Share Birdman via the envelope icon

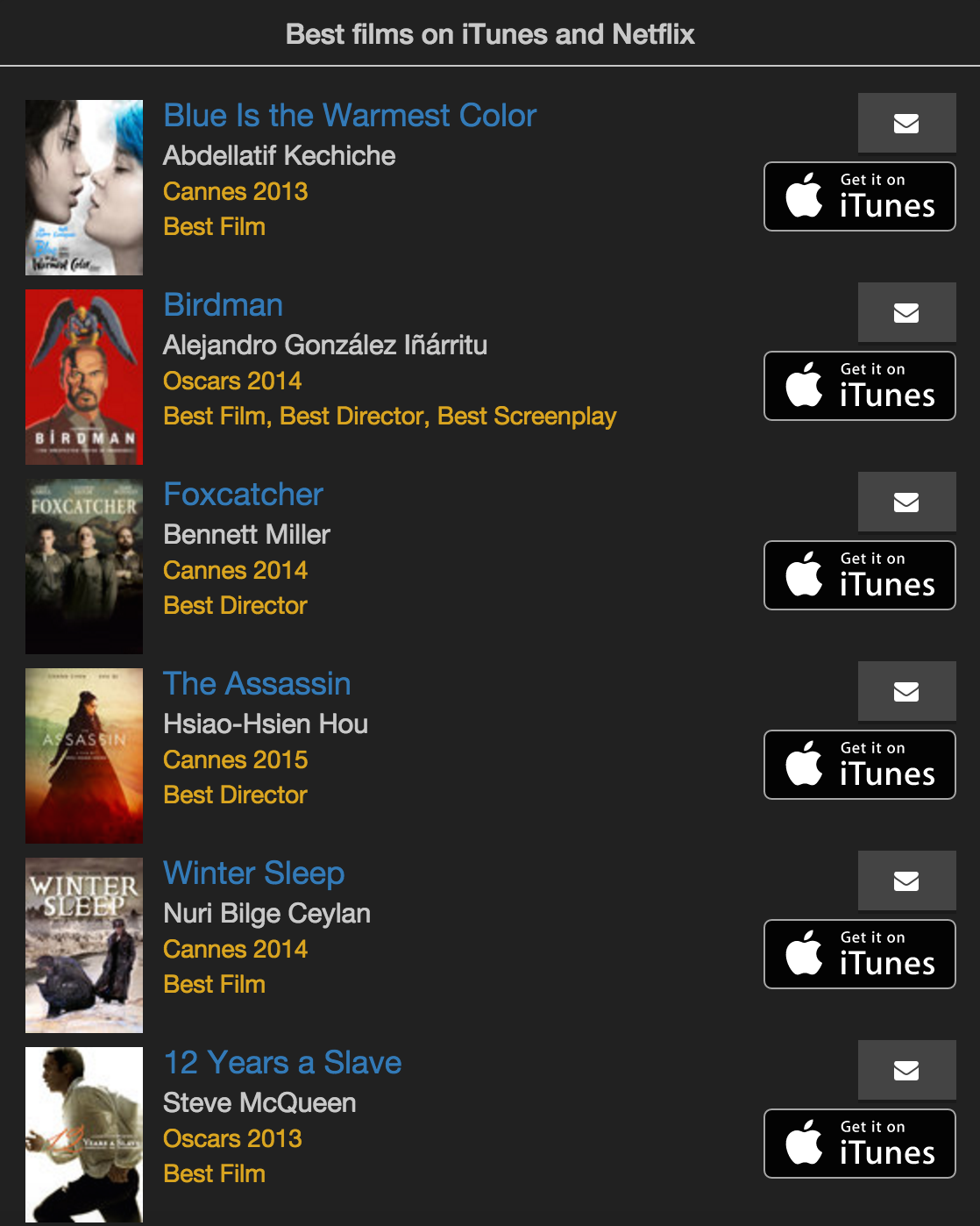tap(906, 313)
